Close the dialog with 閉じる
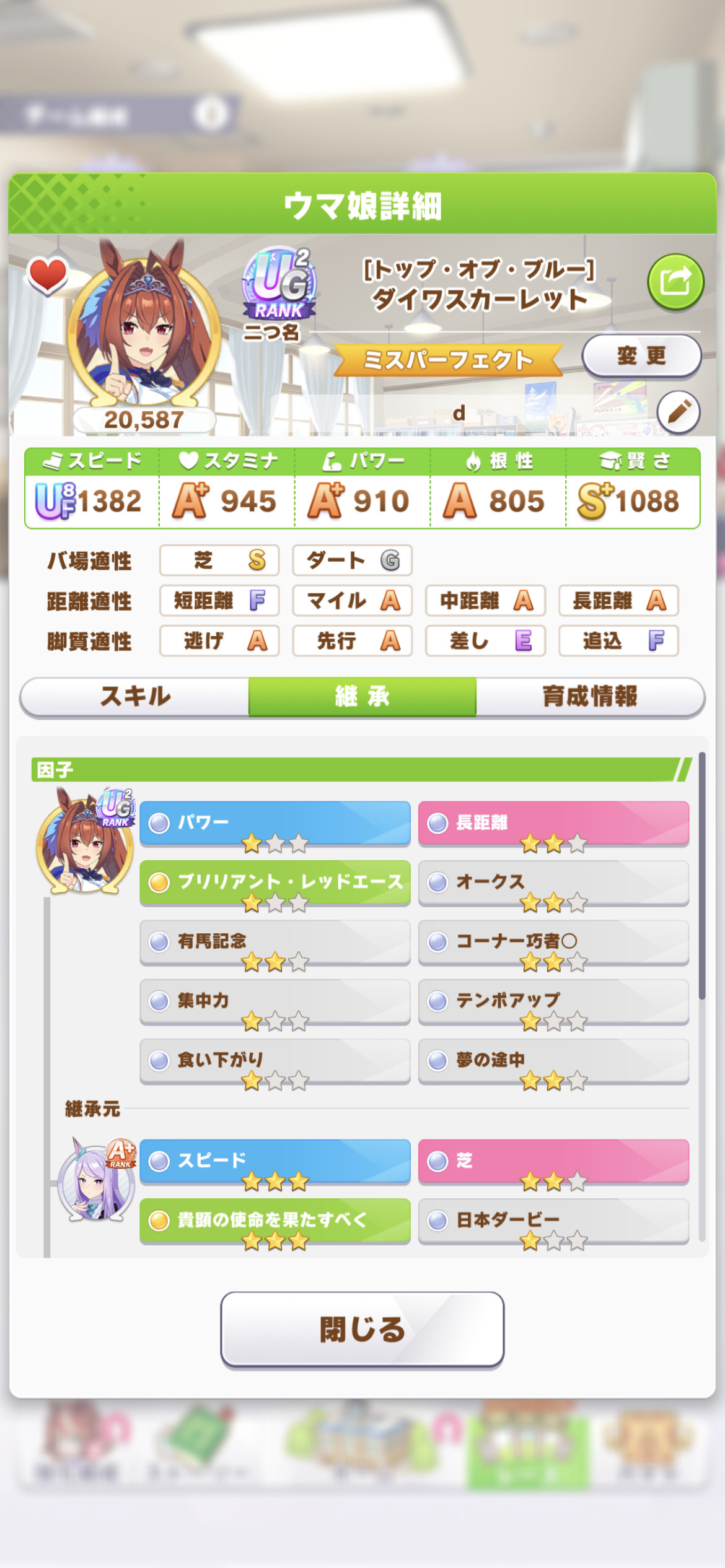 (362, 1329)
